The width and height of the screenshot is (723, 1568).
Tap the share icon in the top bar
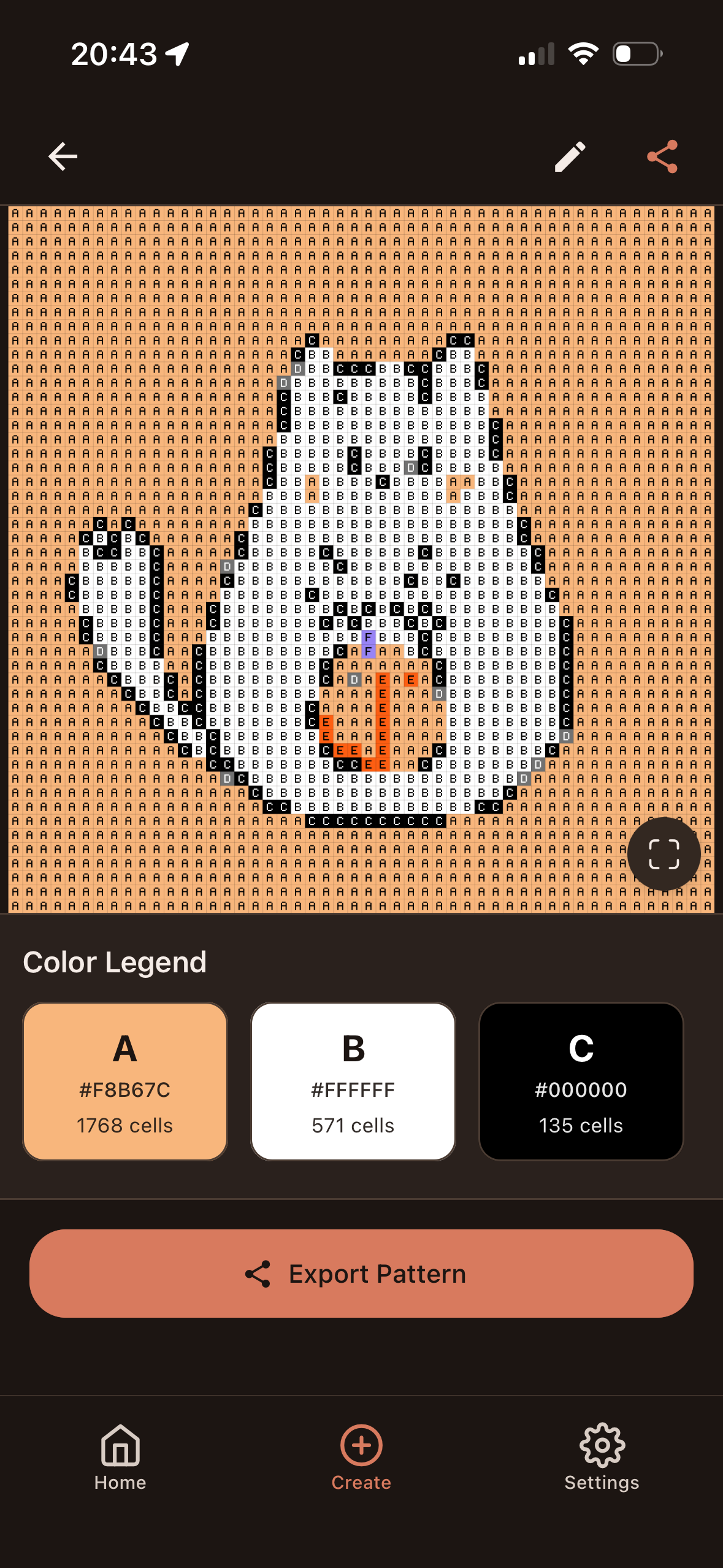662,157
